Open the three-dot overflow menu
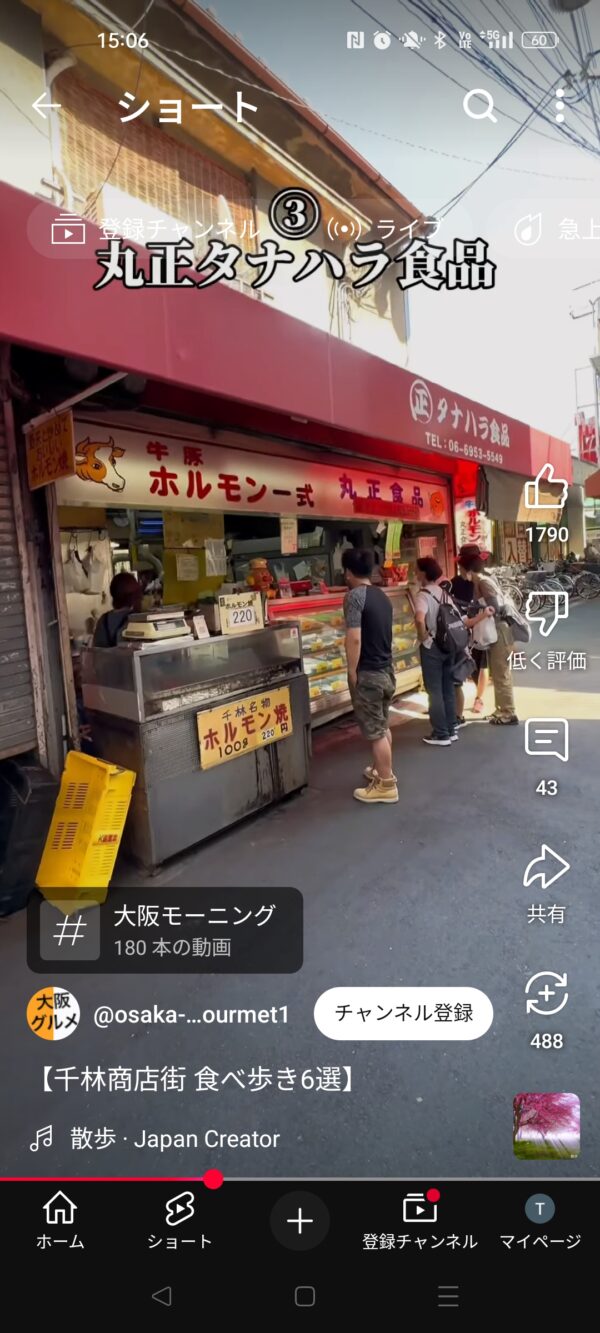Image resolution: width=600 pixels, height=1333 pixels. click(560, 106)
